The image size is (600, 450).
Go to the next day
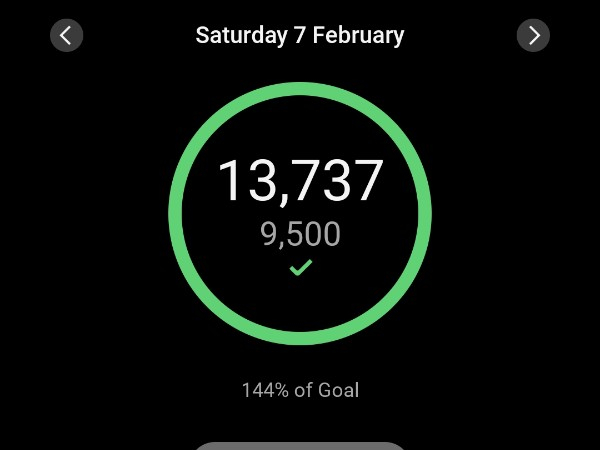point(533,36)
